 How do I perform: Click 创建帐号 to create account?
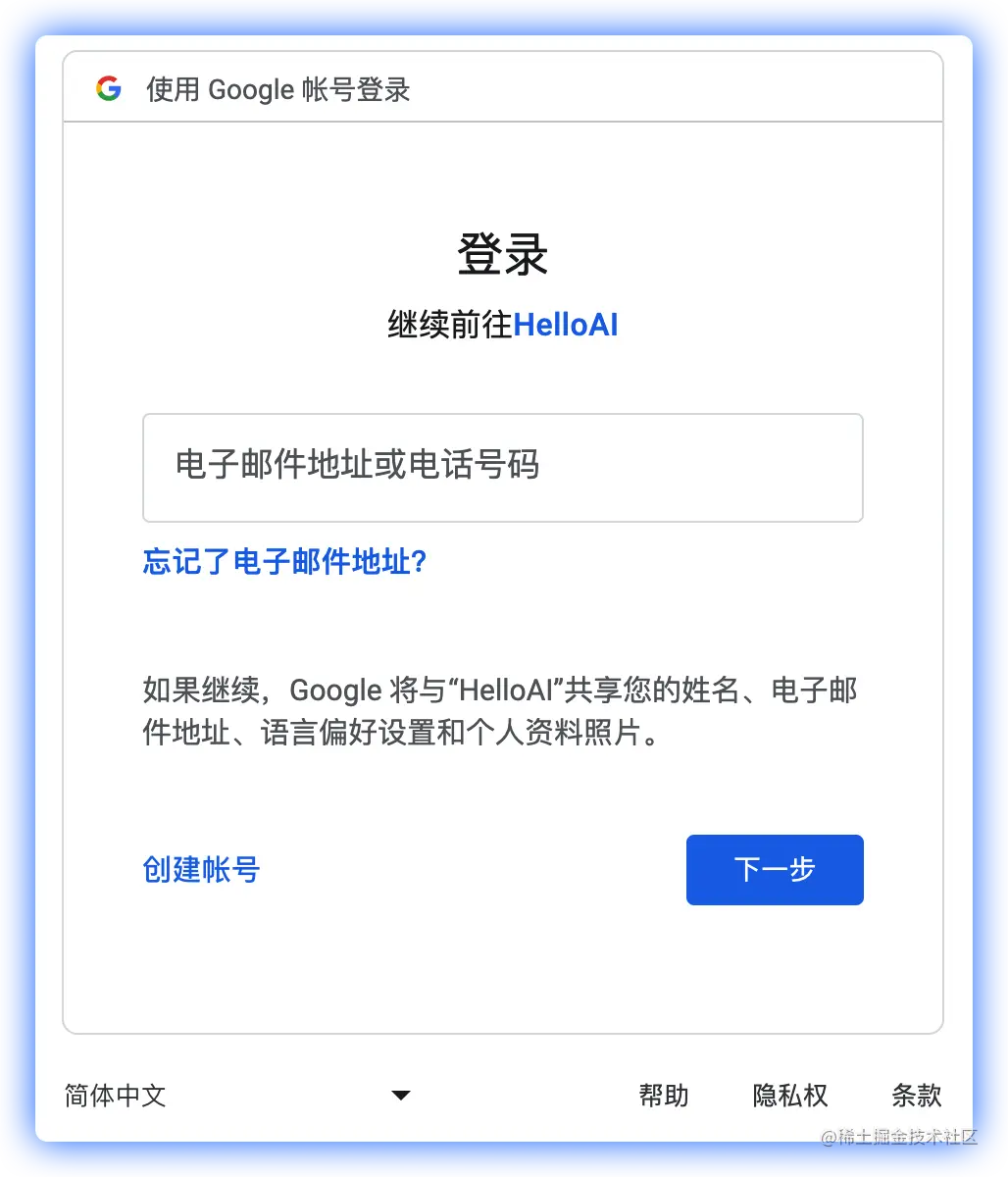pyautogui.click(x=200, y=870)
